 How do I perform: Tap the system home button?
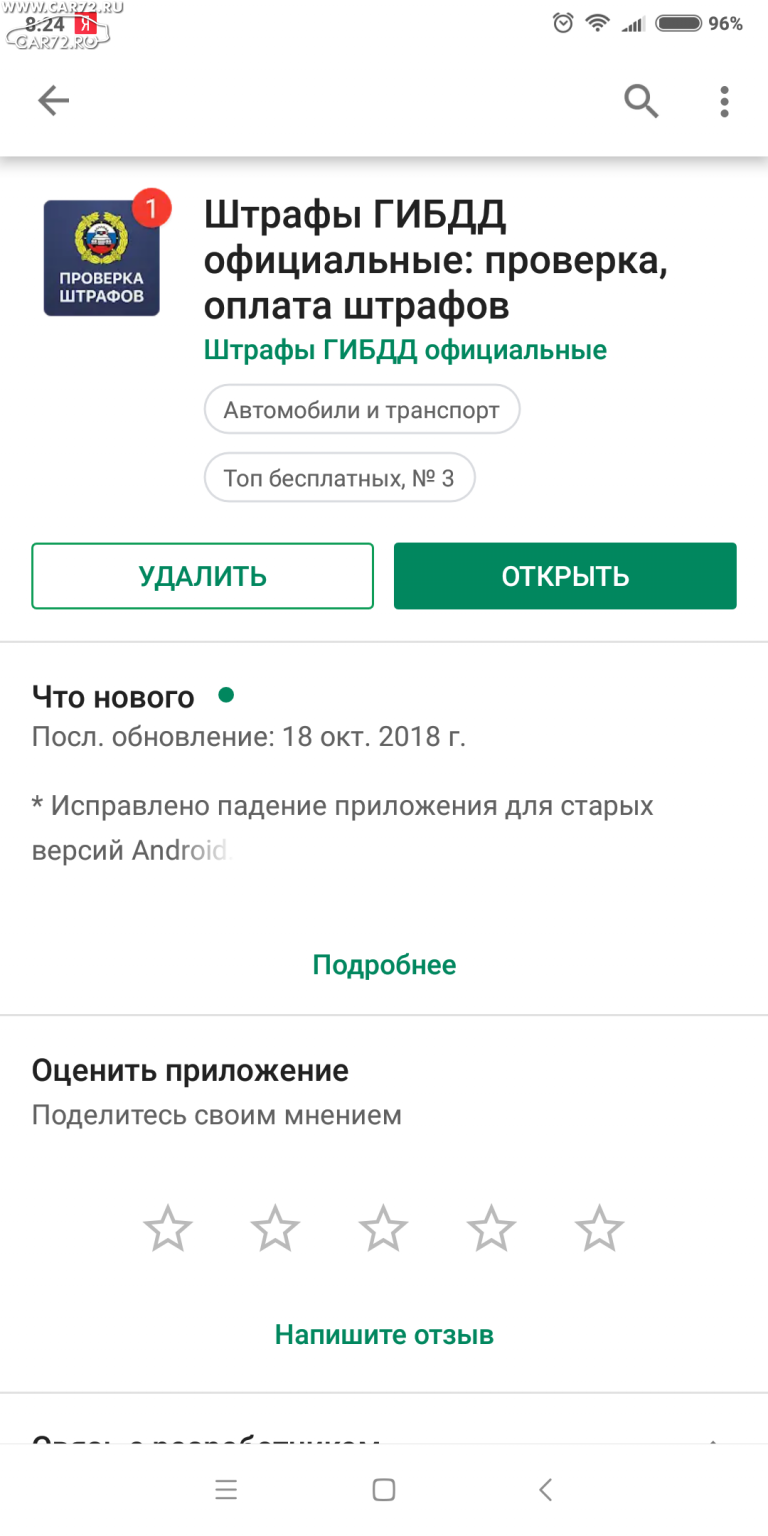coord(384,1490)
